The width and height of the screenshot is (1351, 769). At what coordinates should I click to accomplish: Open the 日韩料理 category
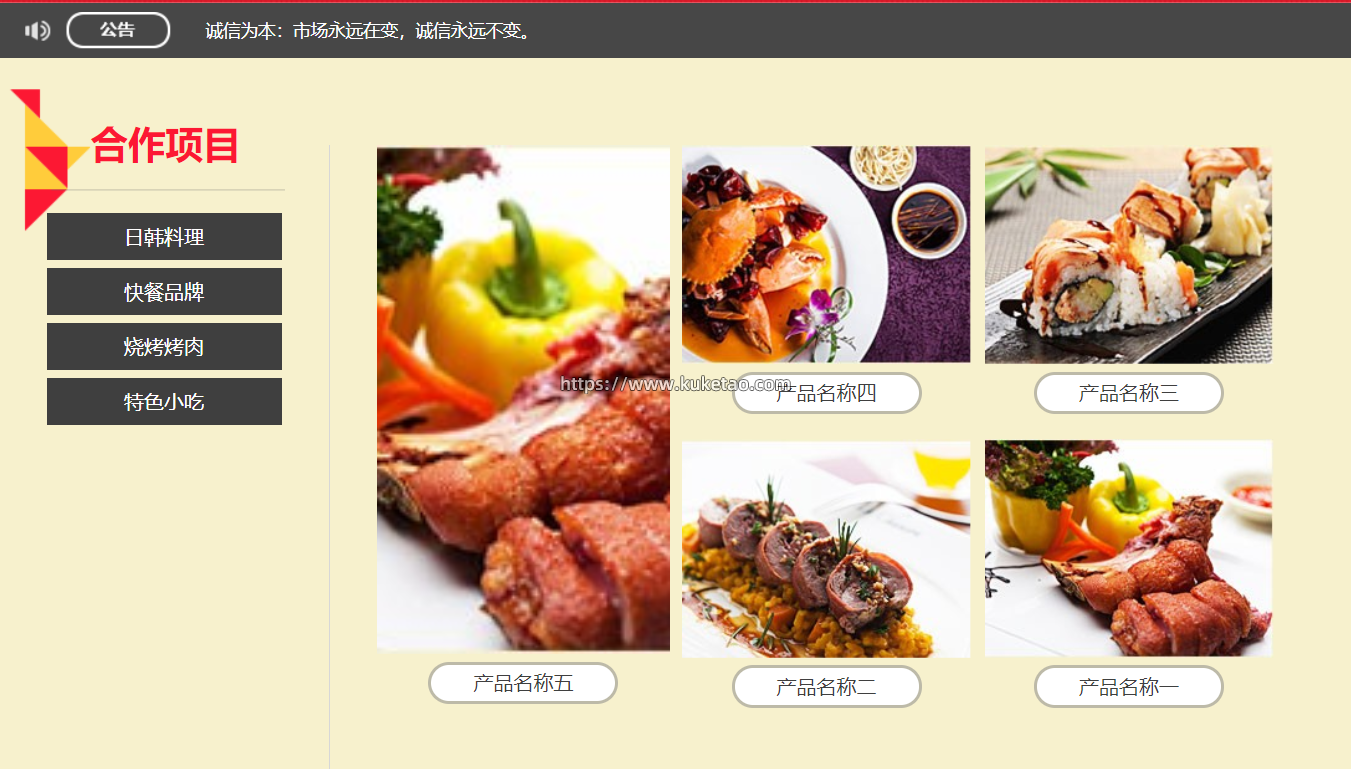point(164,237)
